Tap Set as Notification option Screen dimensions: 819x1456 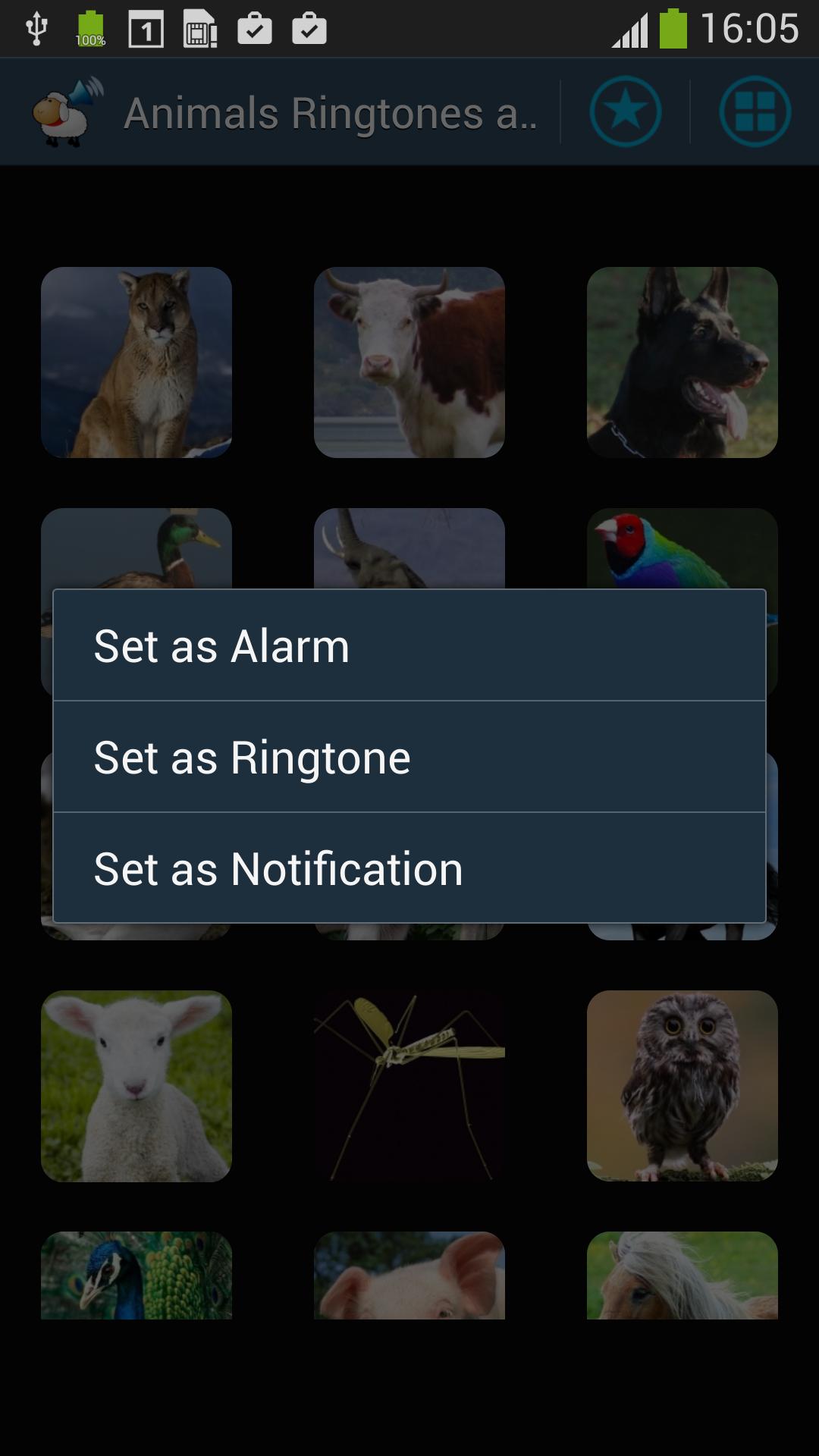click(409, 868)
